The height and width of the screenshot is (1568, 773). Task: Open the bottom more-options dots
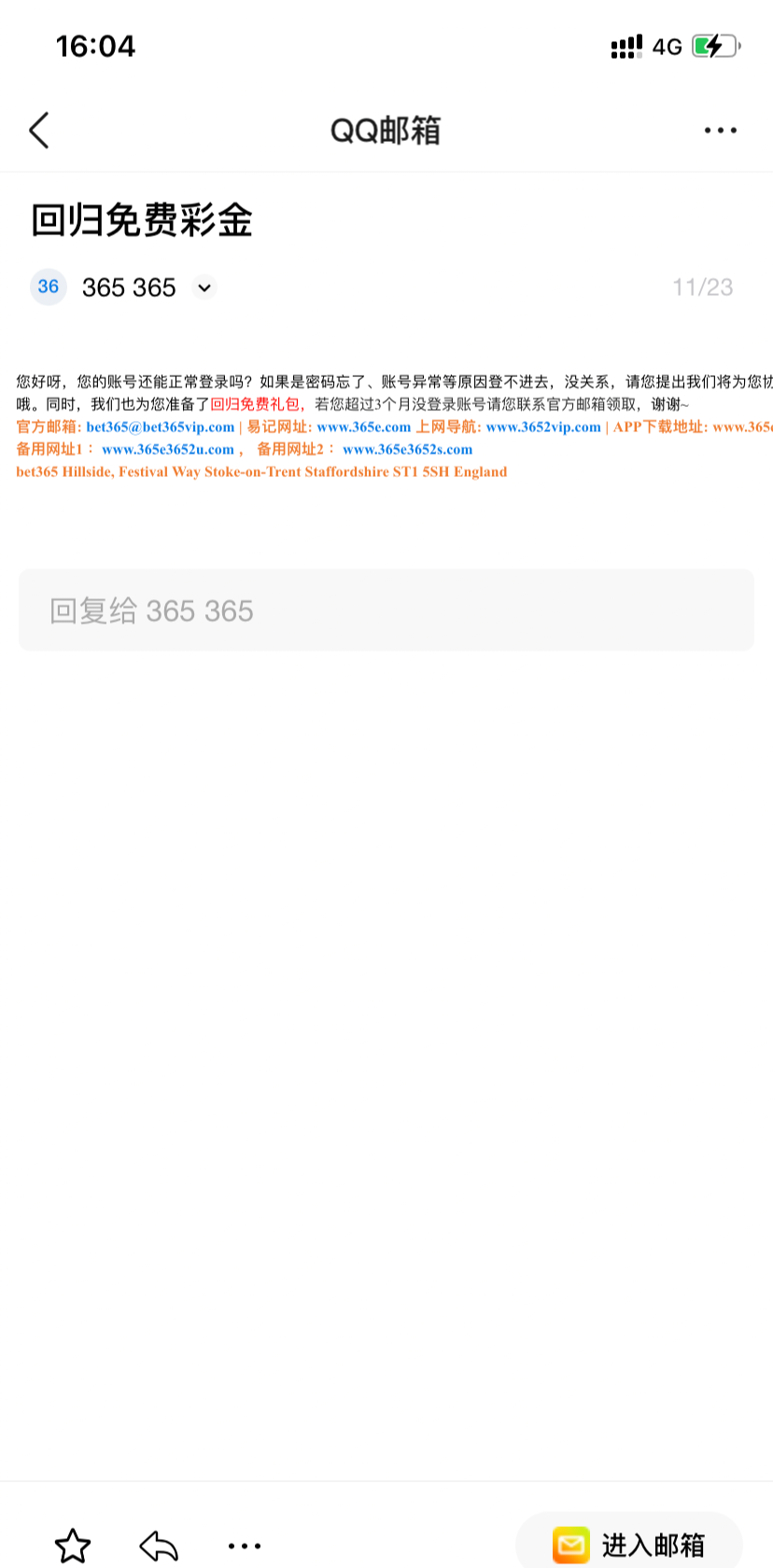[x=245, y=1547]
